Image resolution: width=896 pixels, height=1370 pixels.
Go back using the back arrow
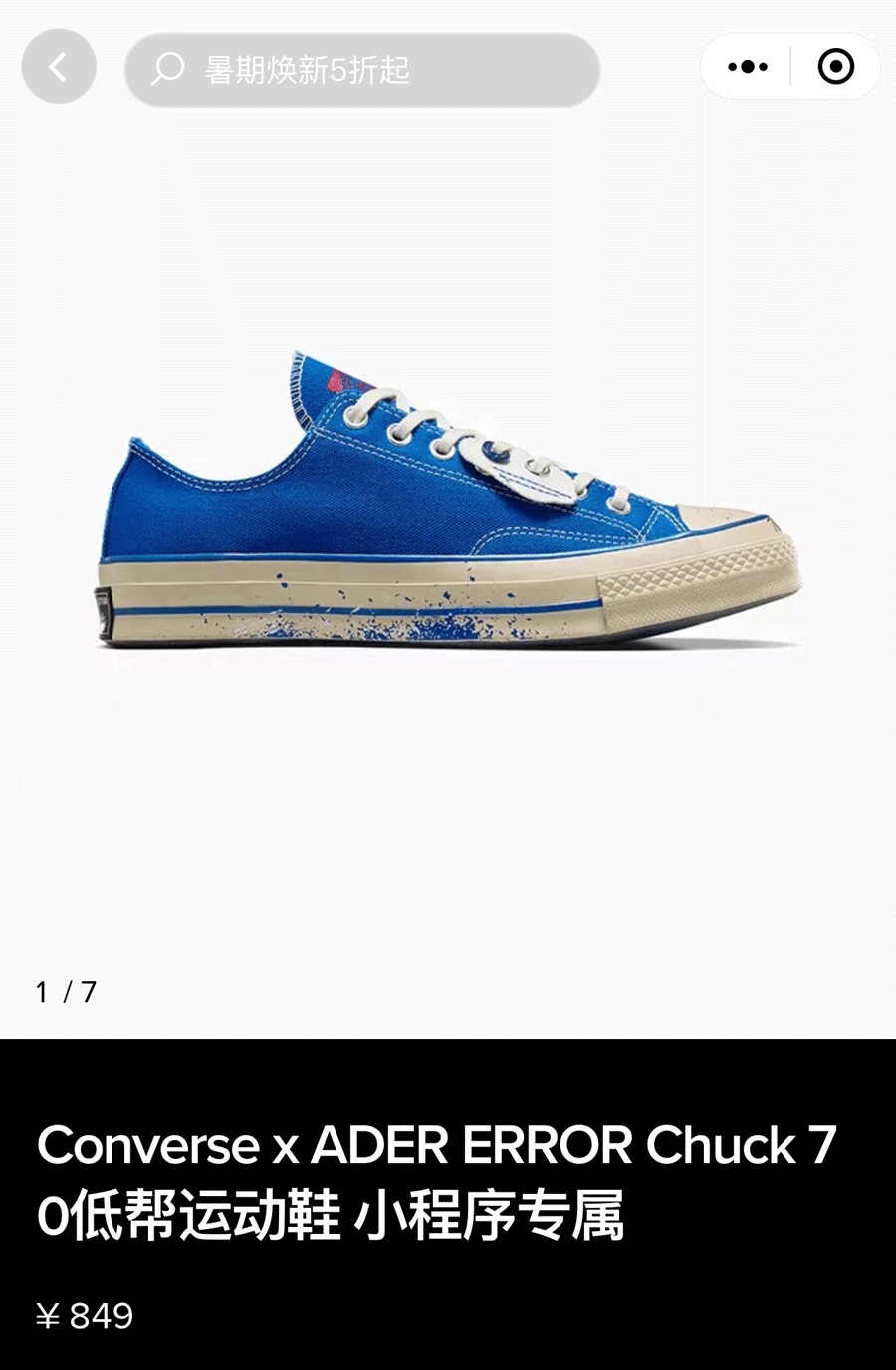tap(59, 67)
